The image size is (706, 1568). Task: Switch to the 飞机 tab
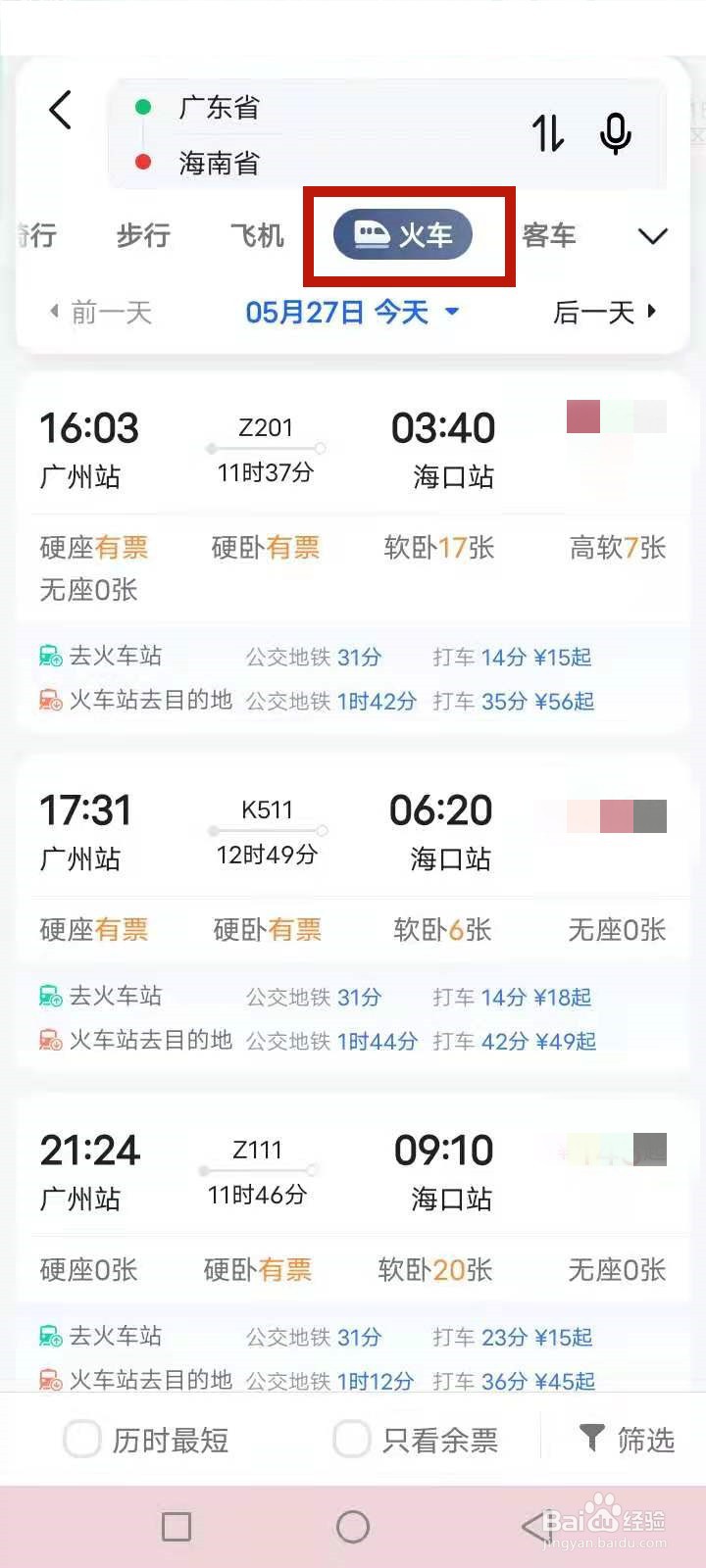[x=257, y=235]
